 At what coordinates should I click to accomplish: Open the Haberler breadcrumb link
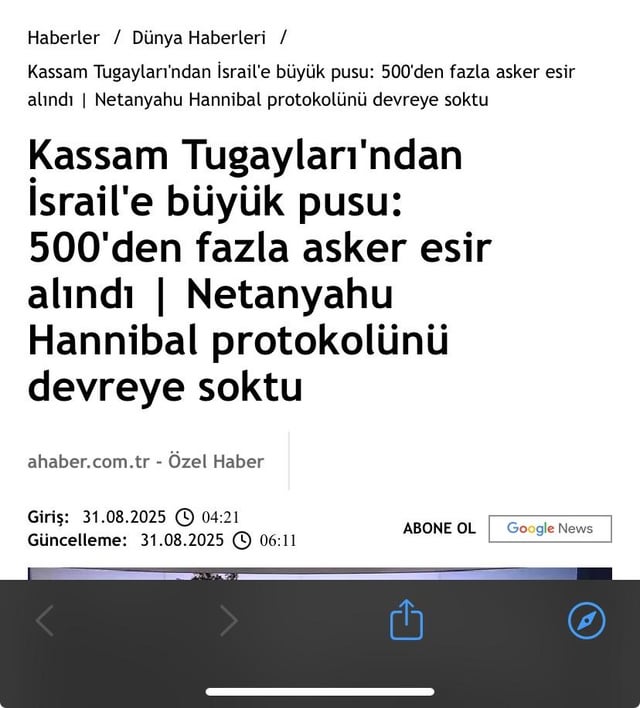click(63, 37)
